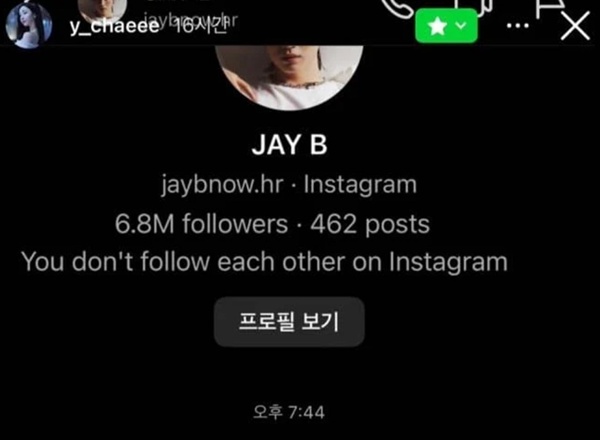Open the story's more options menu

516,26
